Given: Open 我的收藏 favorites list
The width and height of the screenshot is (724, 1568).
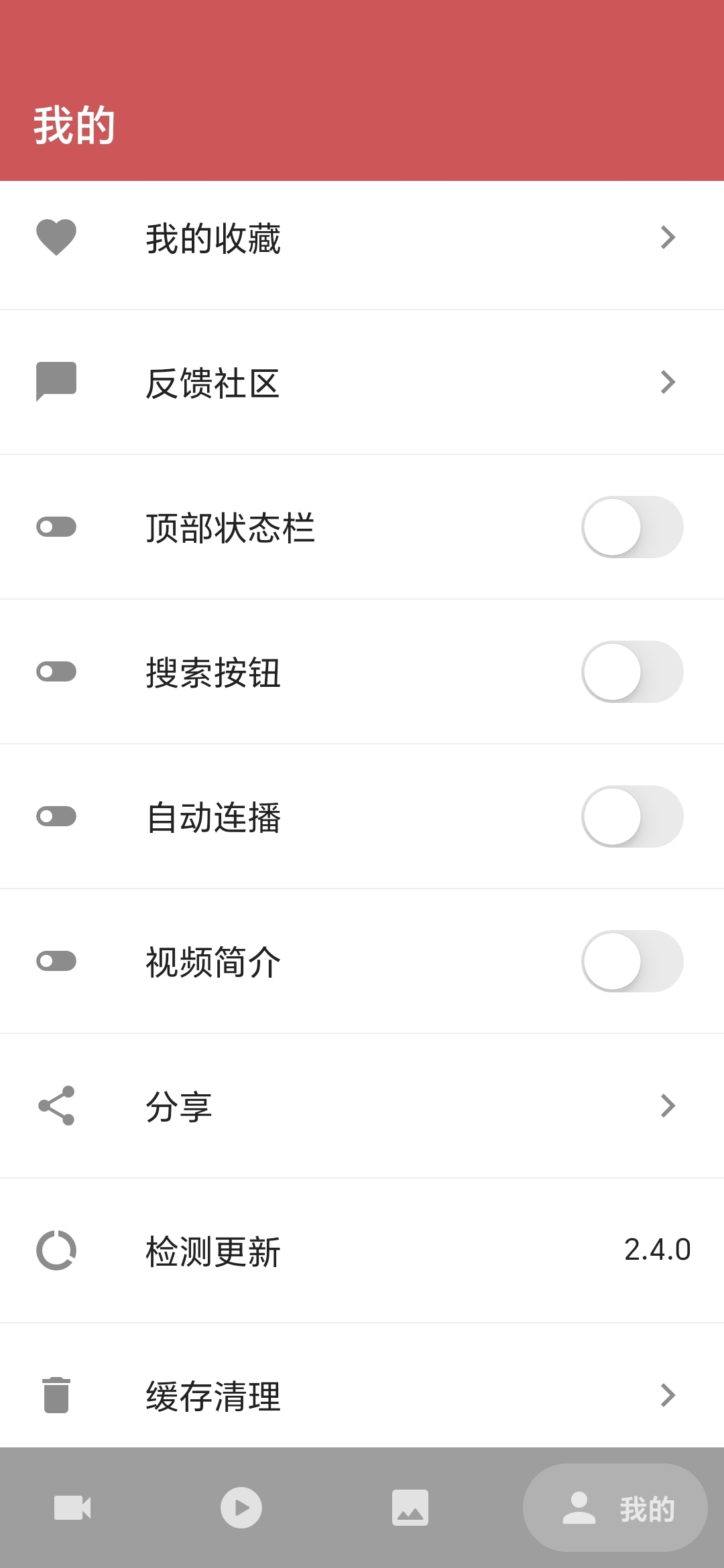Looking at the screenshot, I should click(x=362, y=238).
